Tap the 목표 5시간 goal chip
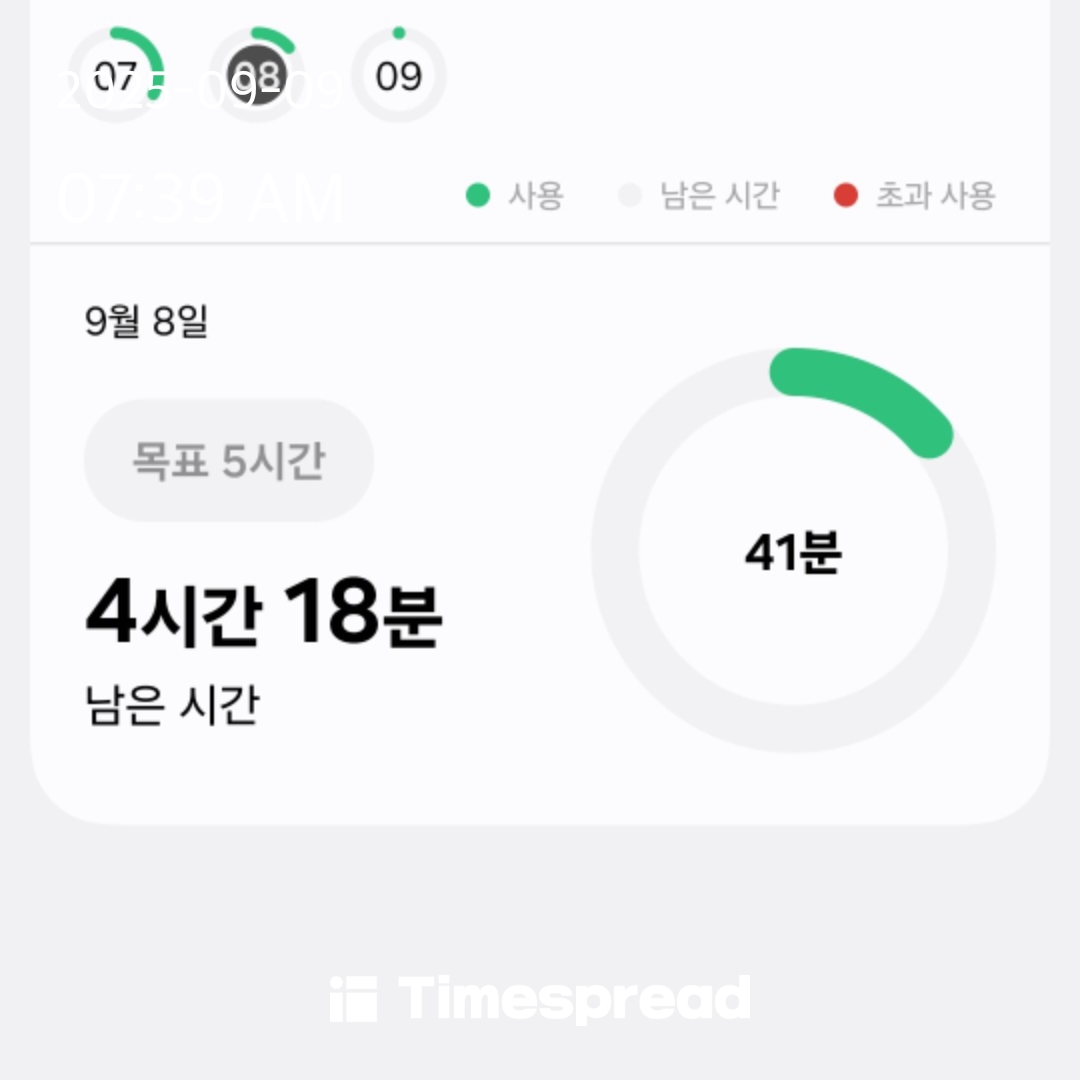 click(x=229, y=461)
